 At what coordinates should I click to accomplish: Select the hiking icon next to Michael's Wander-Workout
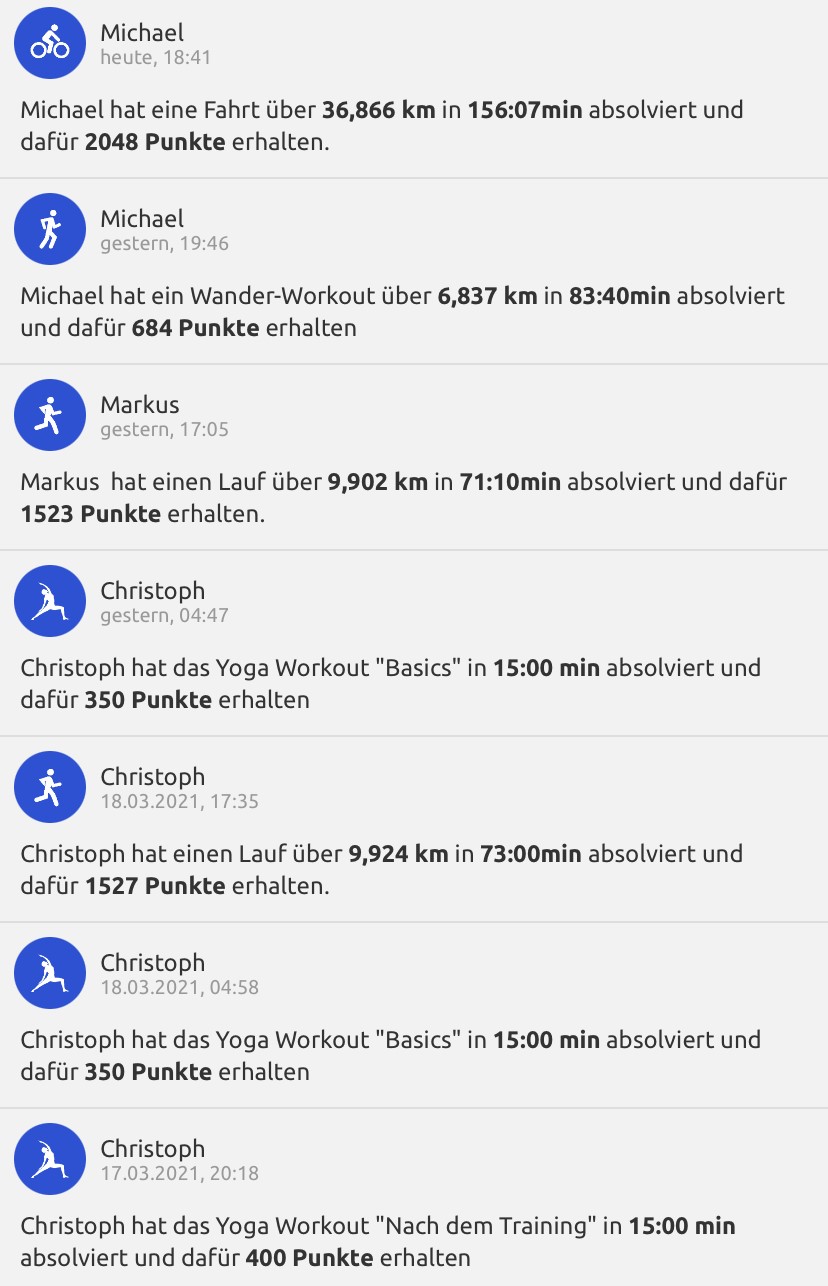point(49,229)
